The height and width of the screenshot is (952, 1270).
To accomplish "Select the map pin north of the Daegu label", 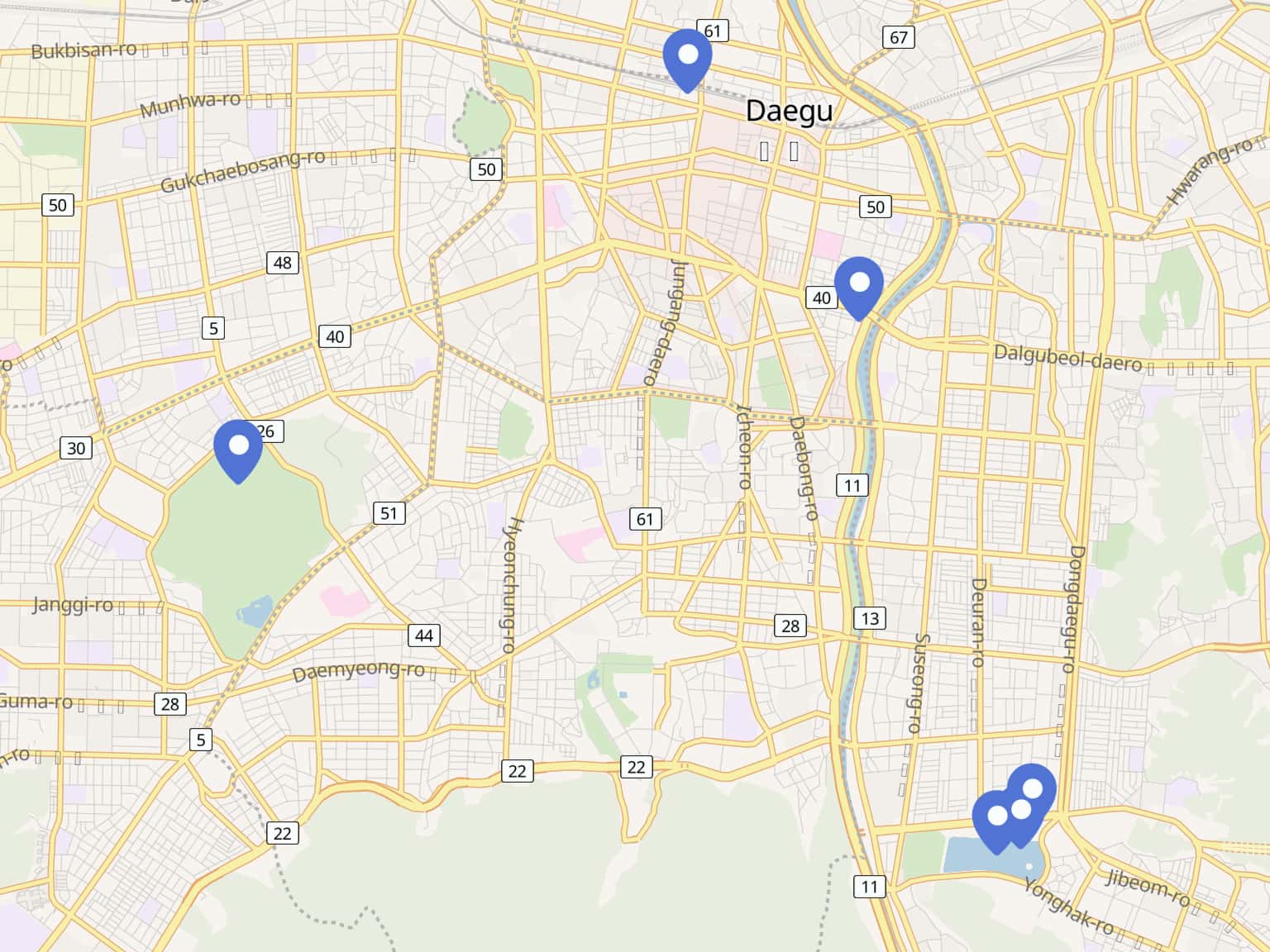I will click(x=687, y=56).
